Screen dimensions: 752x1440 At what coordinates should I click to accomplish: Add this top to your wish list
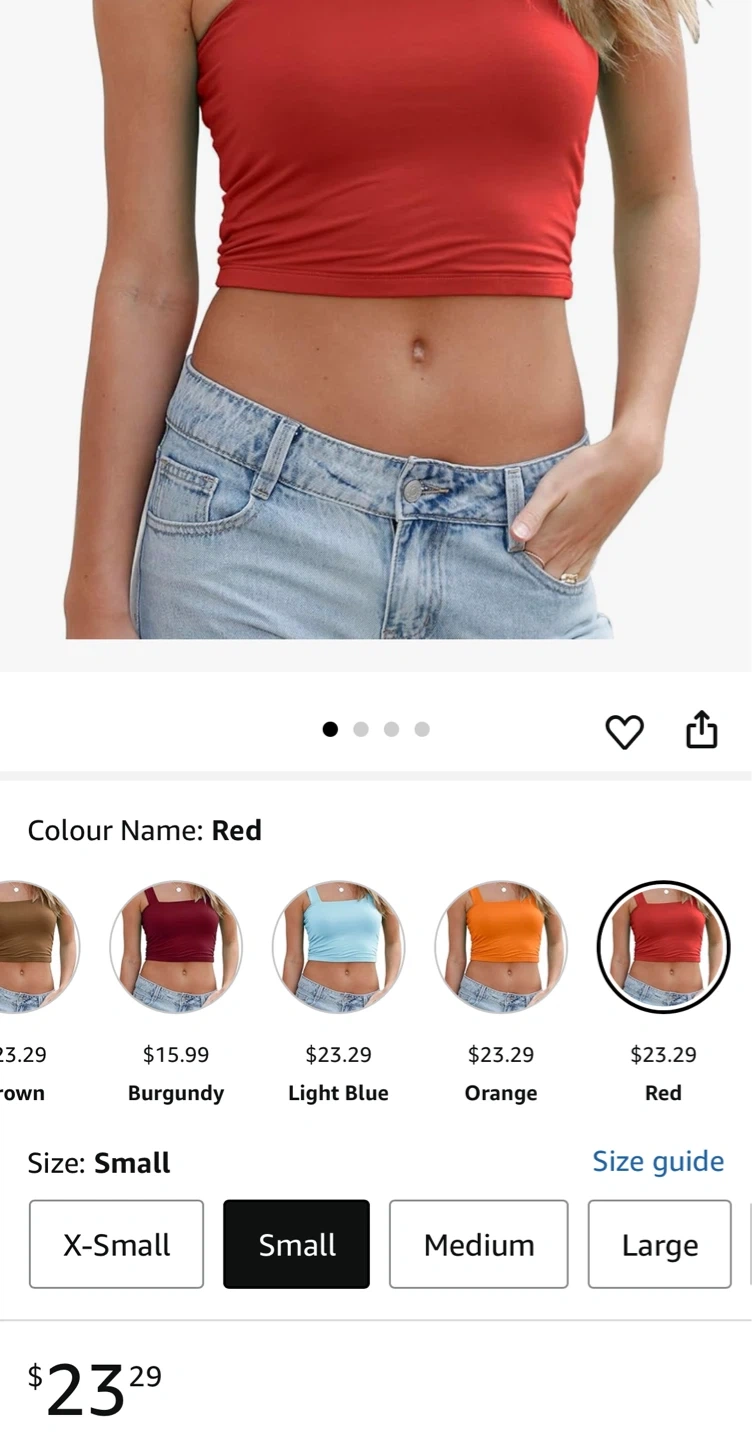point(624,732)
